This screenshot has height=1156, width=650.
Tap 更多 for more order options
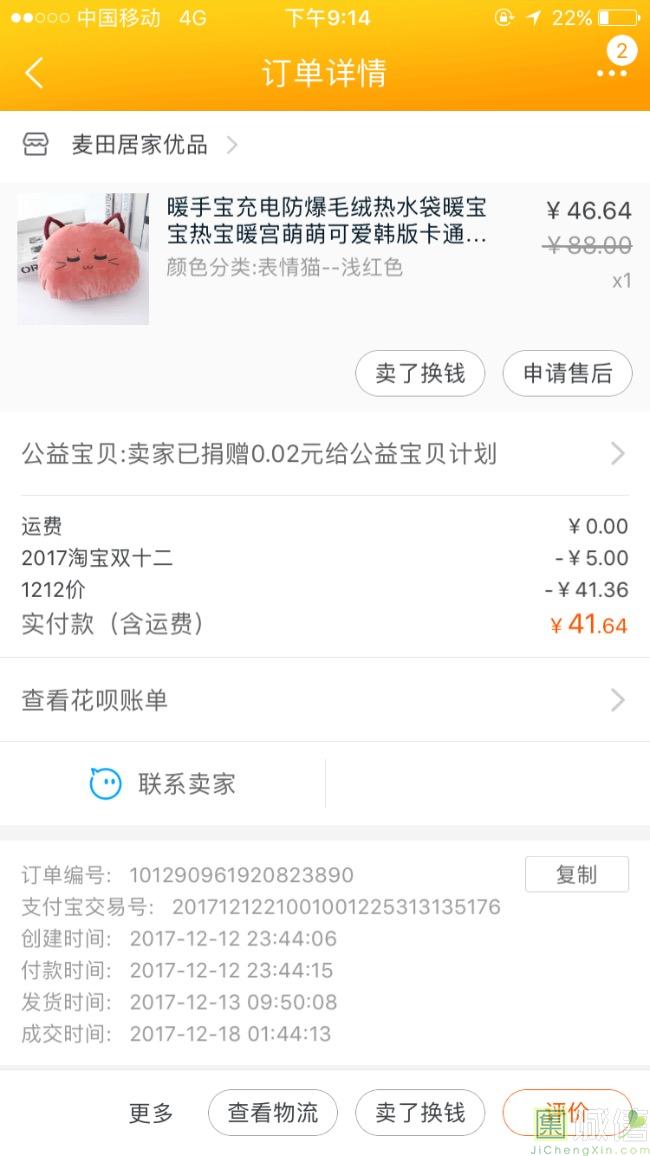151,1113
